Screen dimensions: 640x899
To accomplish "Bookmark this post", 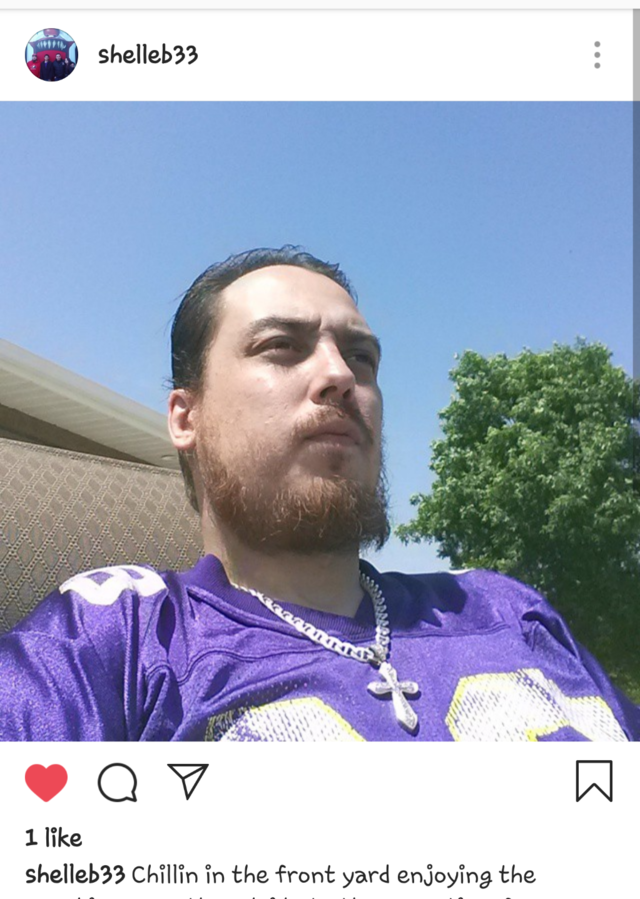I will (x=594, y=781).
